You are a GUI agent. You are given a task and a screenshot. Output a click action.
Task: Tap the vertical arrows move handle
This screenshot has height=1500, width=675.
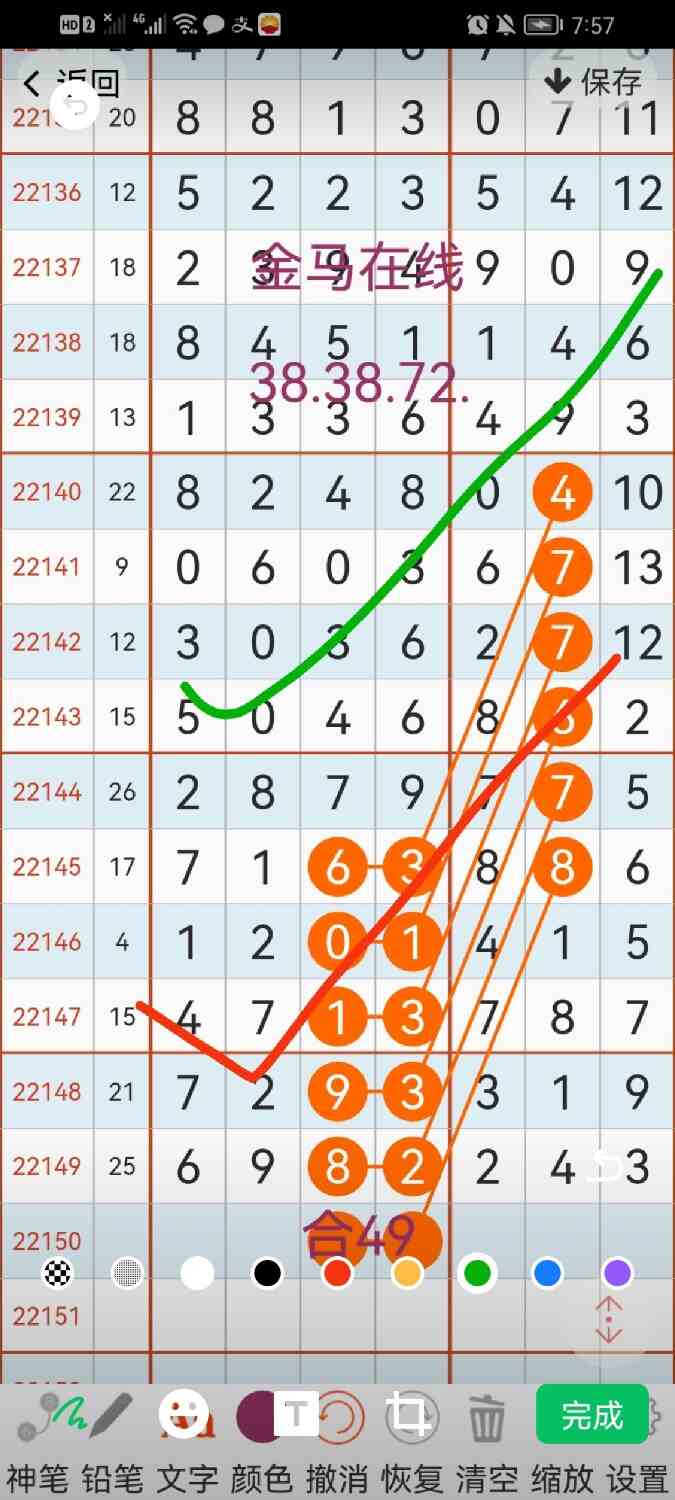click(609, 1320)
